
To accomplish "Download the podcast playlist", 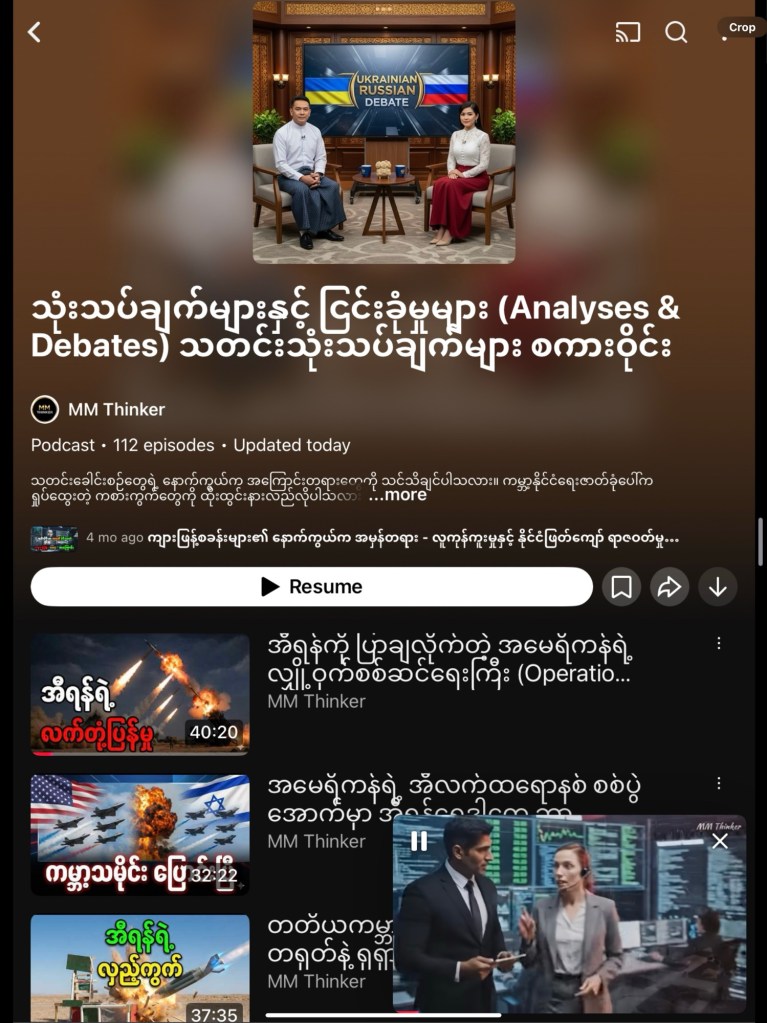I will pos(717,587).
